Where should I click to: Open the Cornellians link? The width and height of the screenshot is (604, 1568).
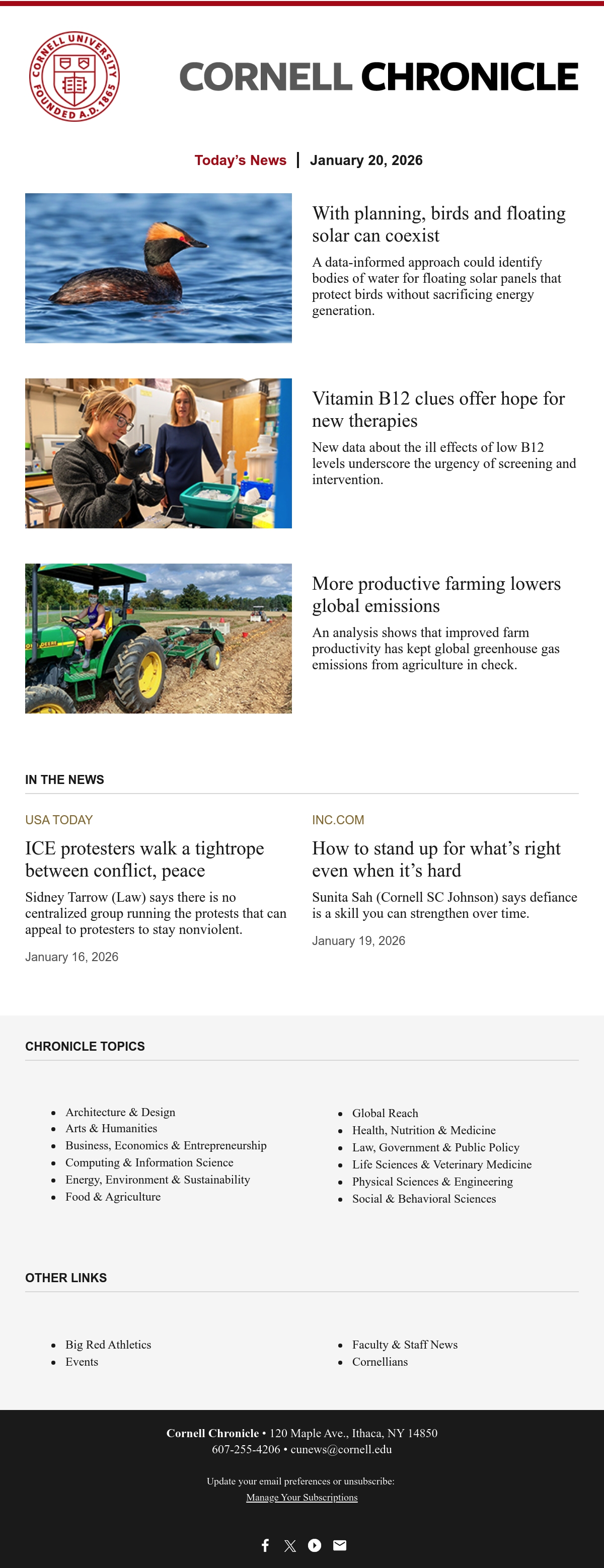point(380,1361)
